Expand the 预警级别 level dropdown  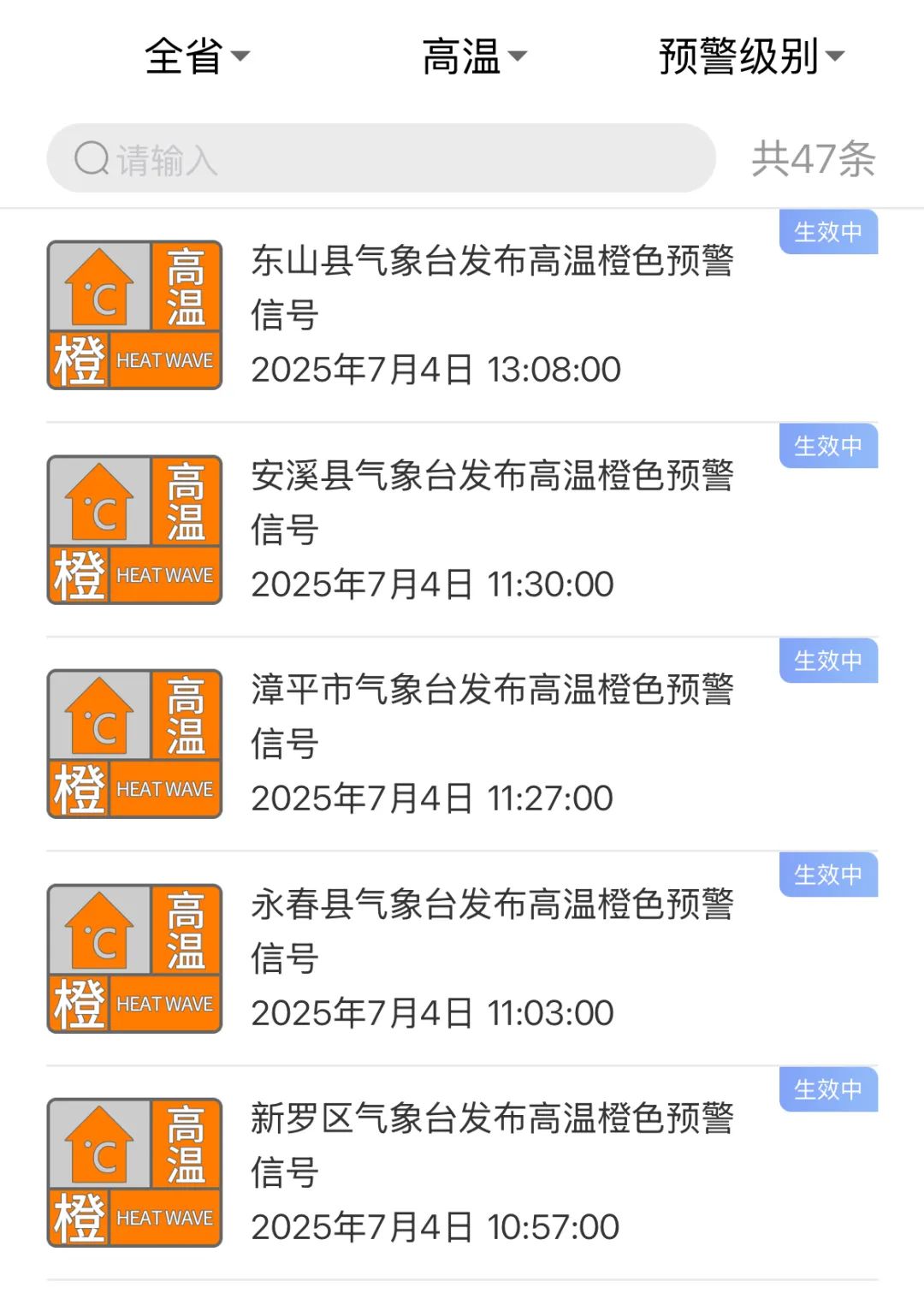tap(751, 56)
